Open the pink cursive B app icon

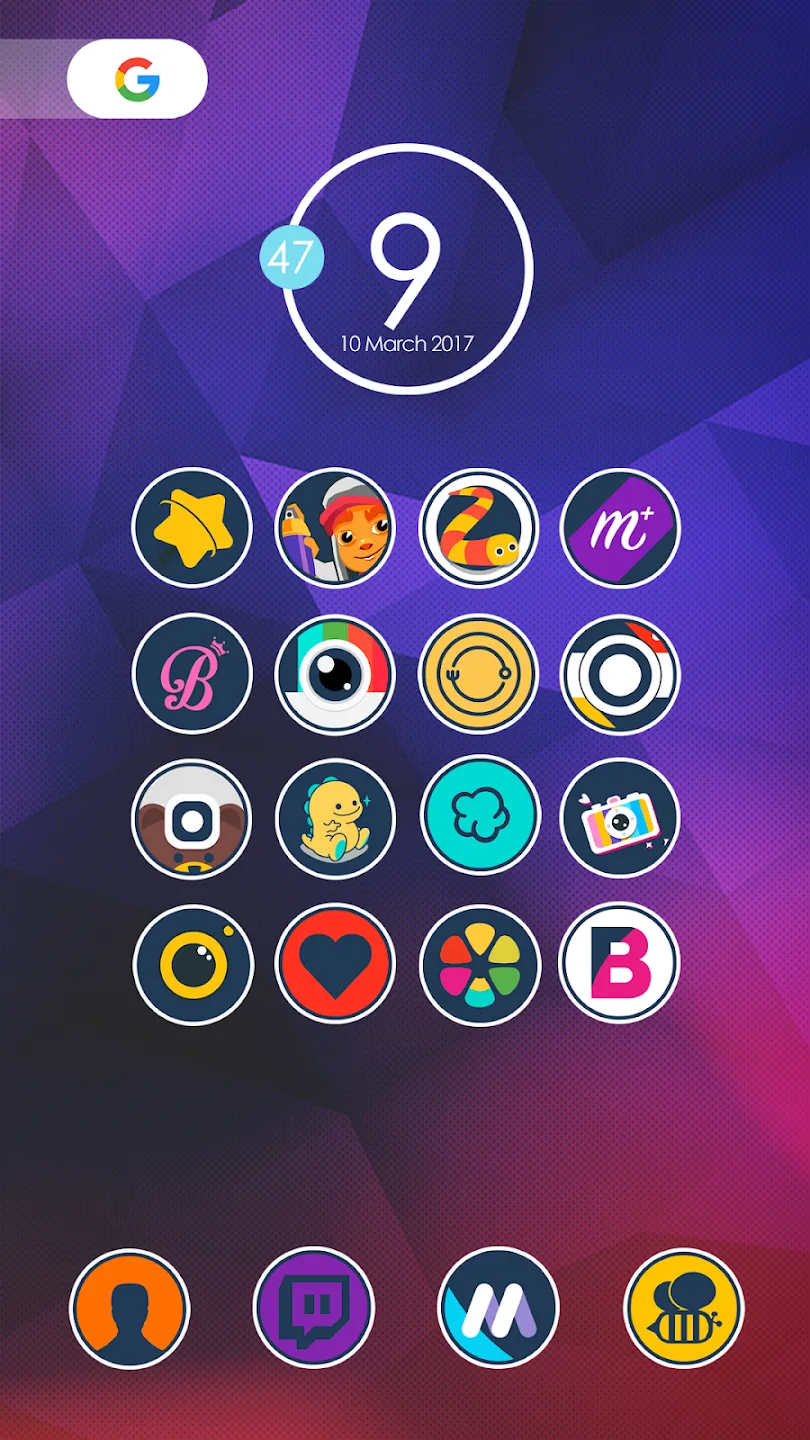click(x=191, y=674)
